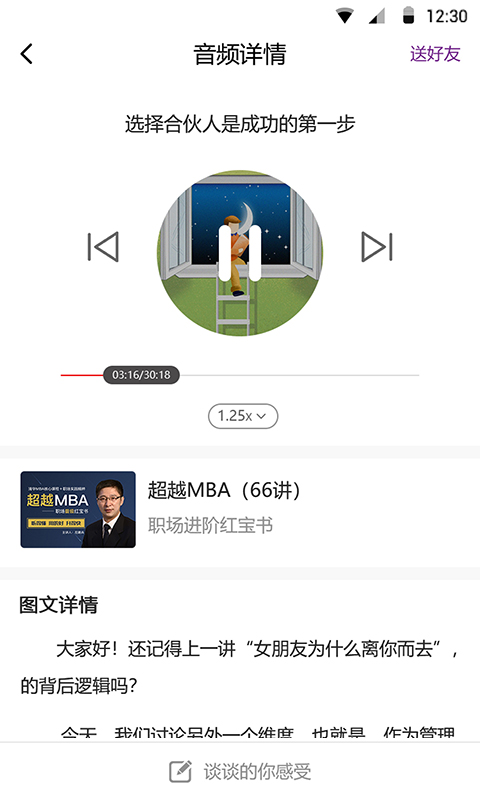Skip to the next audio track
The height and width of the screenshot is (800, 480).
377,247
